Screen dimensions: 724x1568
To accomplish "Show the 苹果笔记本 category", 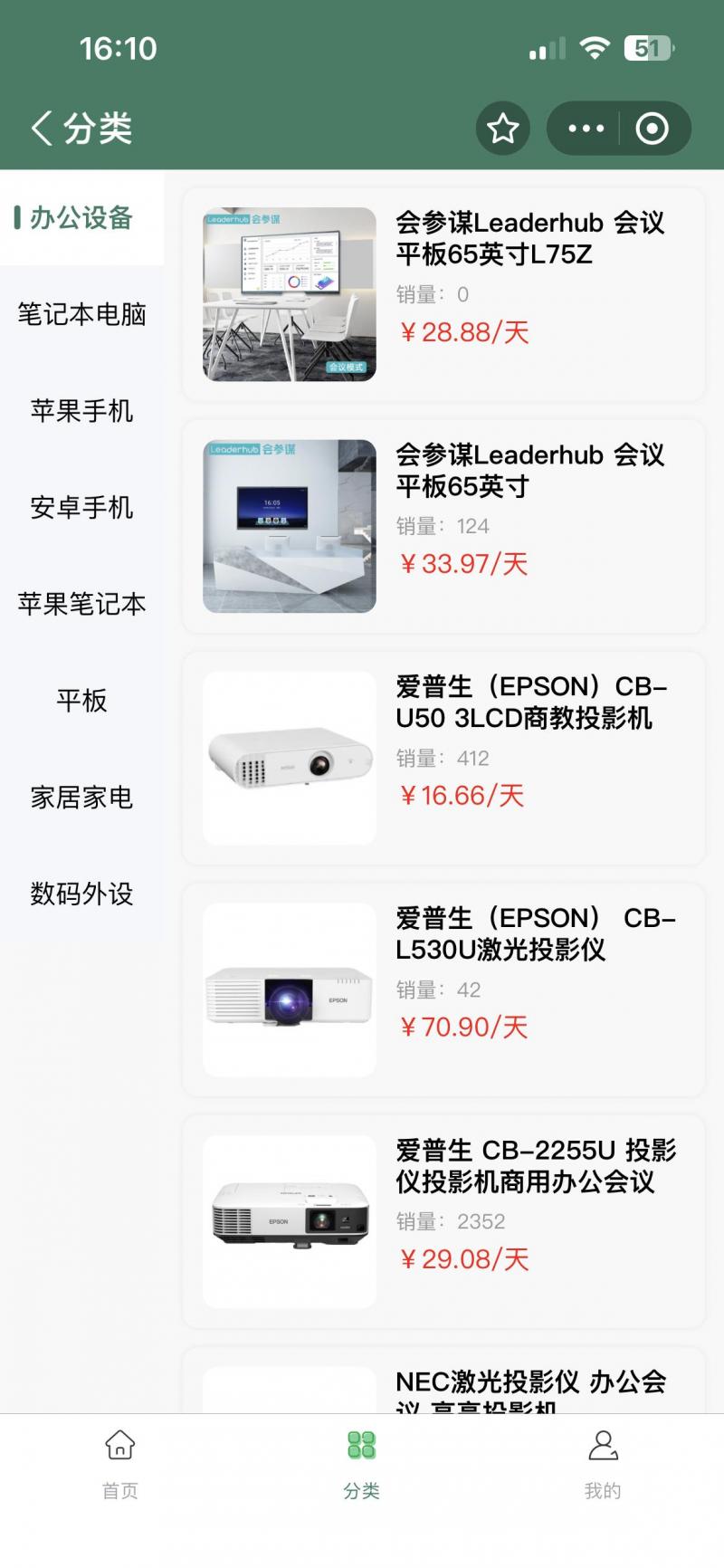I will (81, 604).
